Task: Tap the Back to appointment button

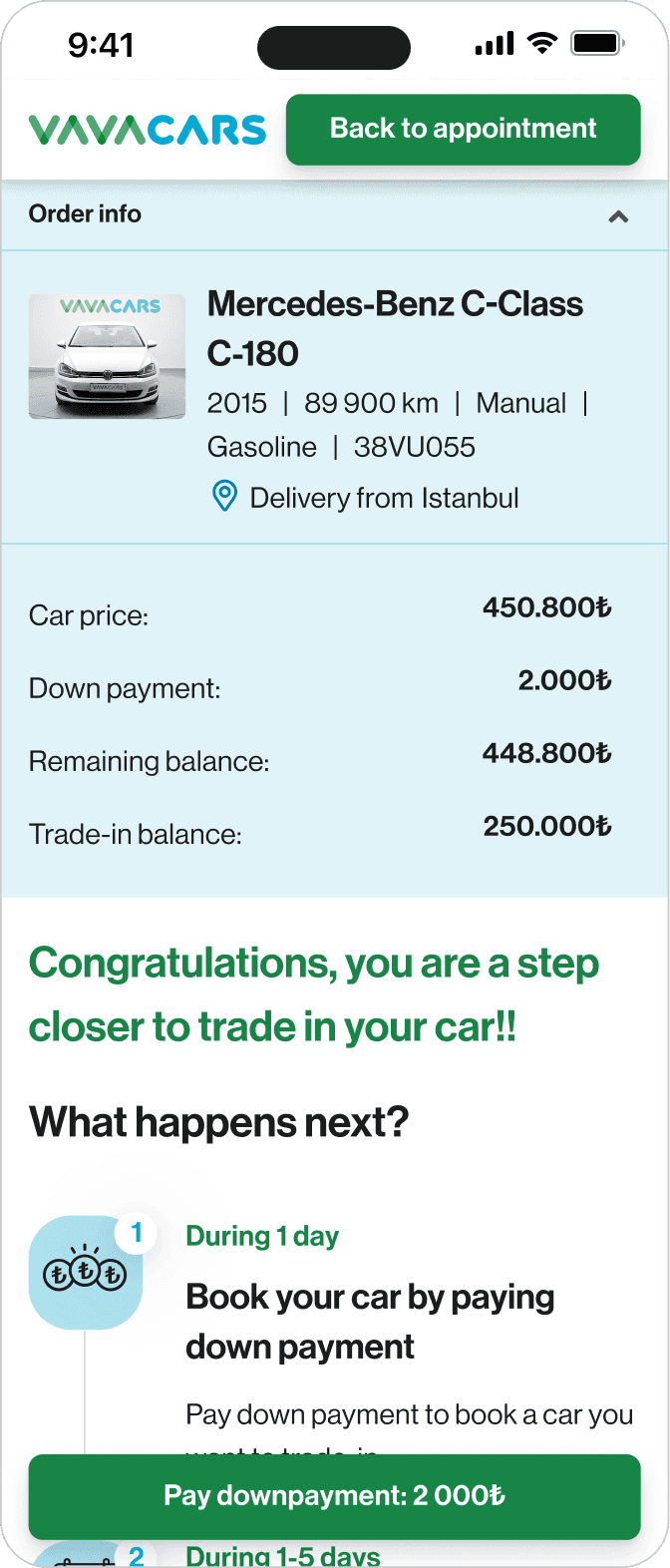Action: (x=463, y=130)
